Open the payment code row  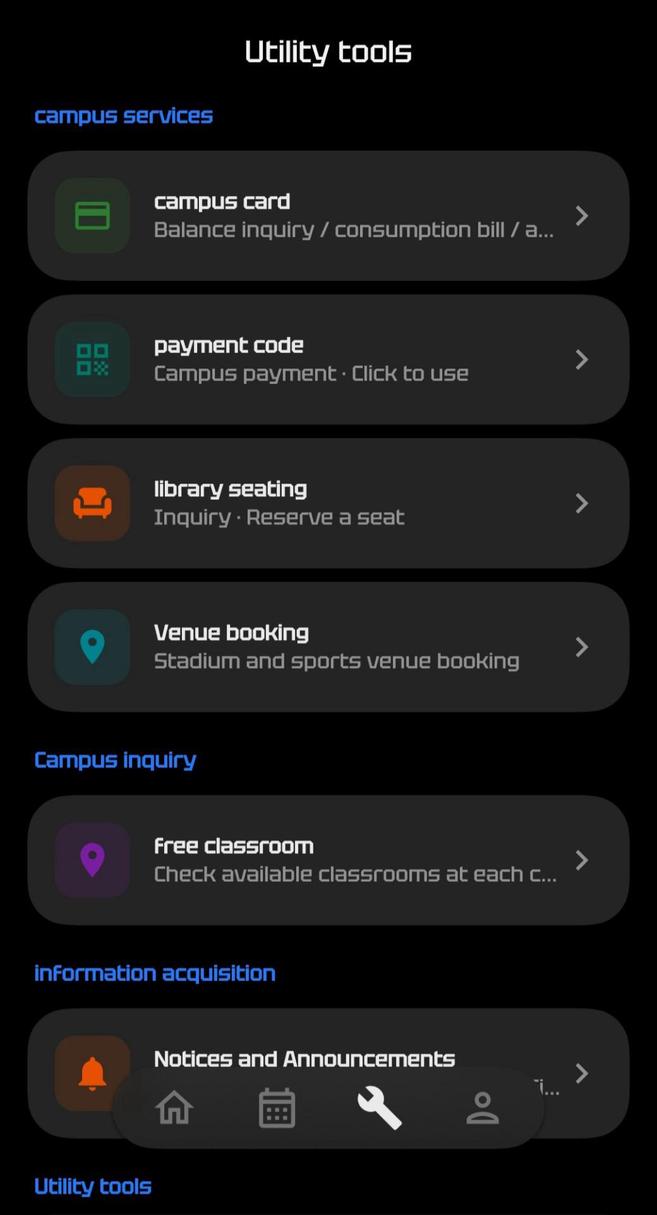point(328,360)
